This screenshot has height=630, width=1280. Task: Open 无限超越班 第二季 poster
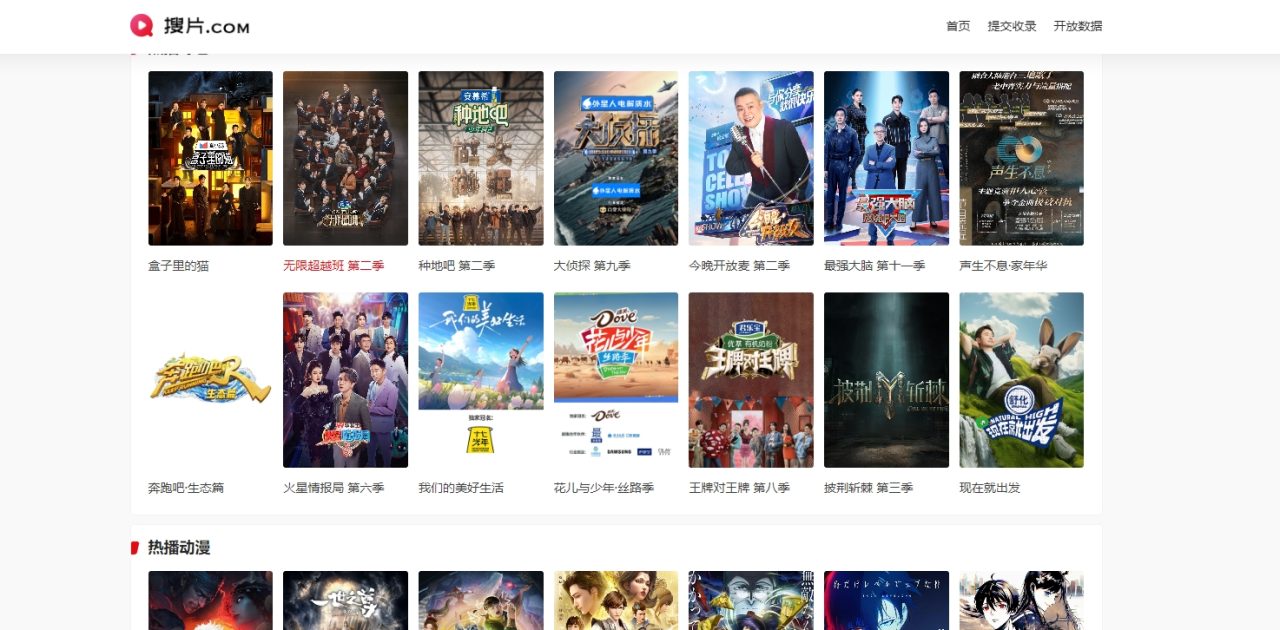tap(345, 158)
